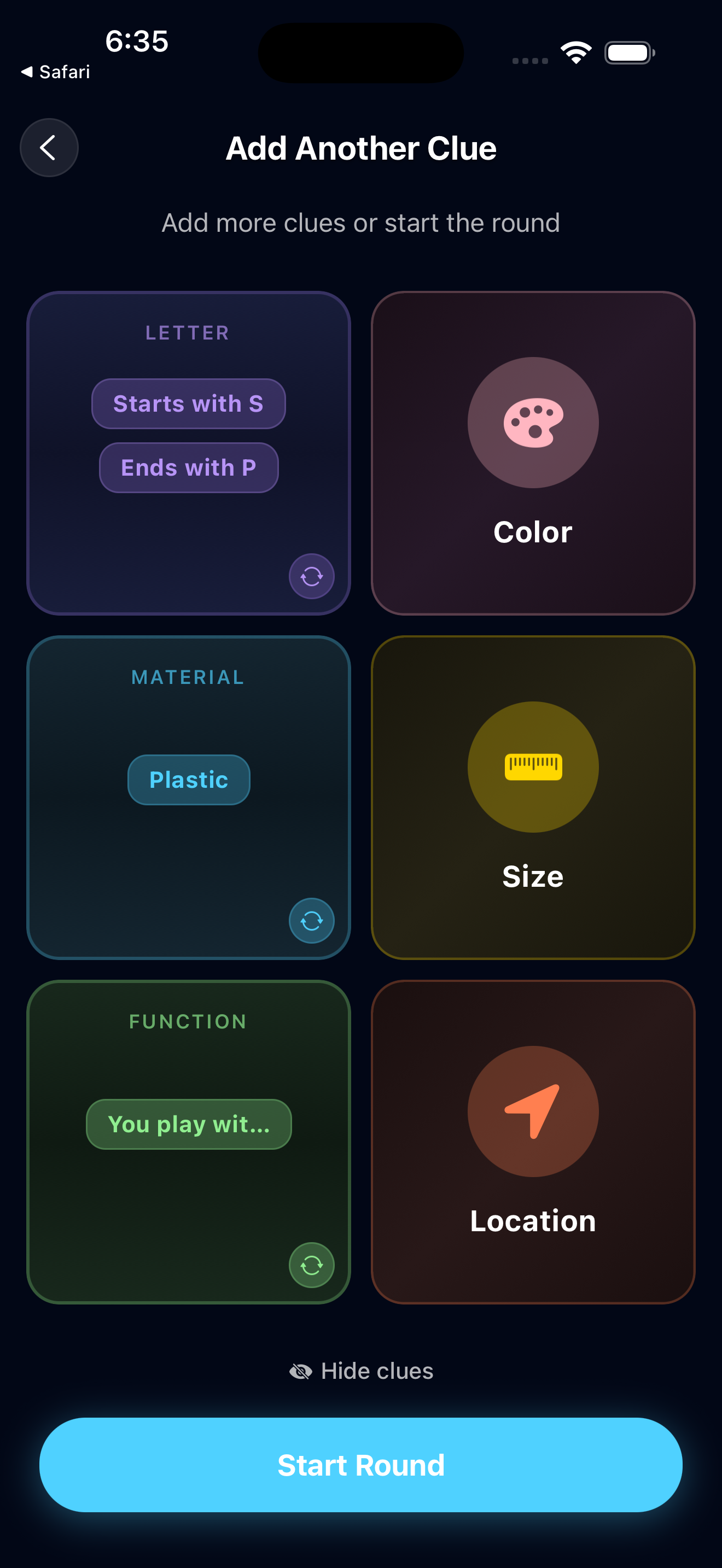Return to Safari via the status bar link
This screenshot has height=1568, width=722.
coord(55,71)
